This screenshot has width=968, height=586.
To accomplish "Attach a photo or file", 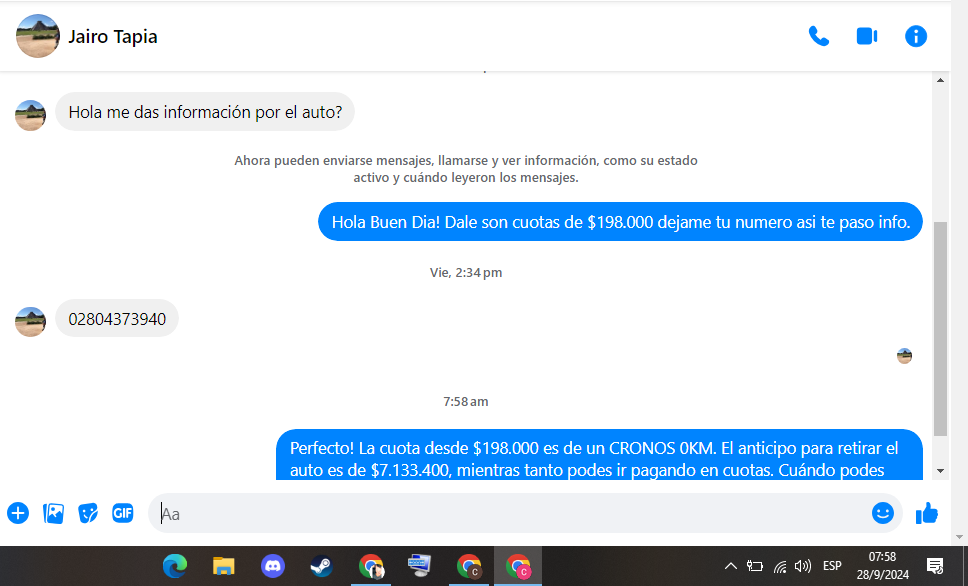I will point(53,513).
